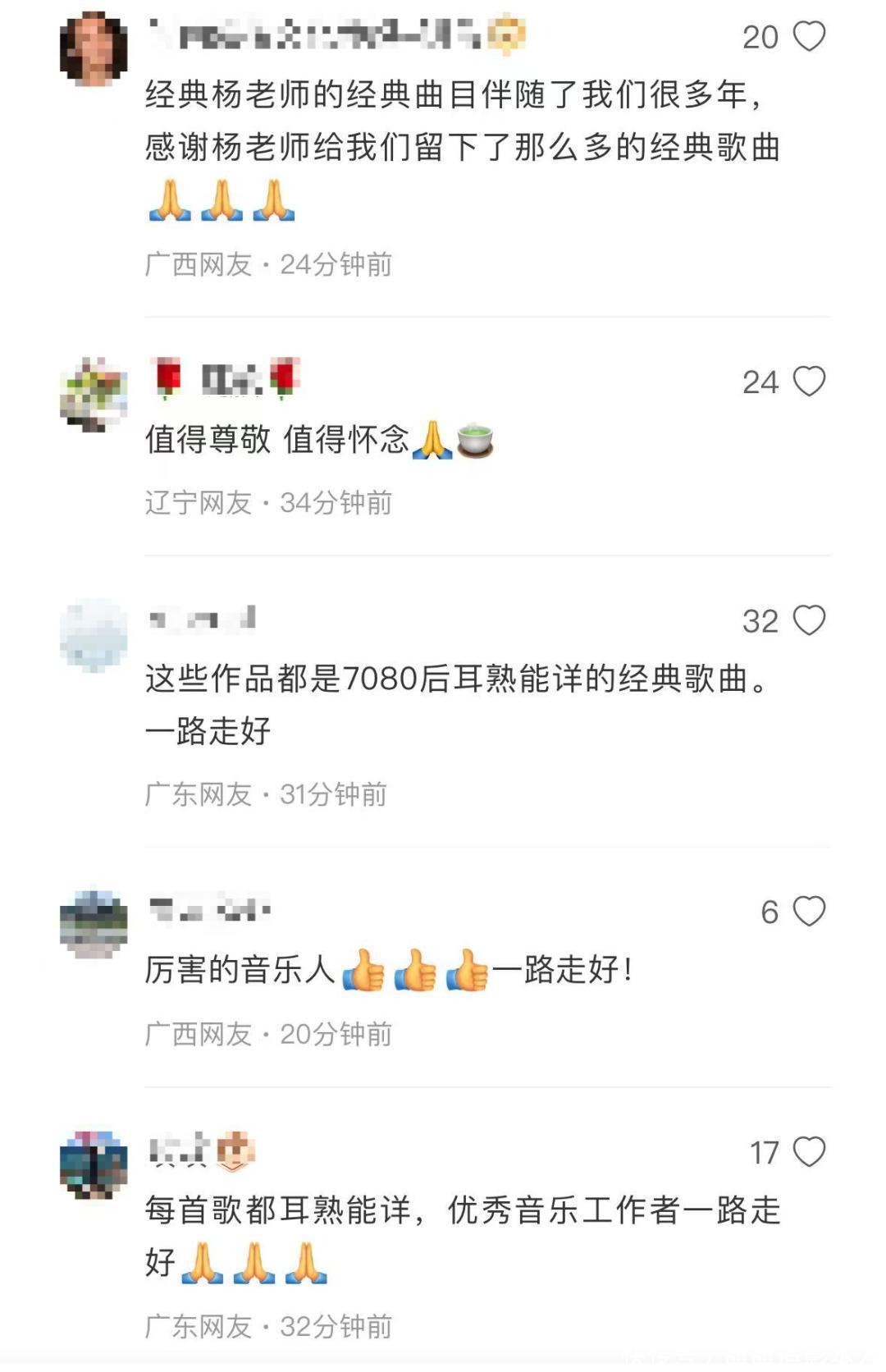The width and height of the screenshot is (886, 1372).
Task: Open the avatar beside the 经典杨老师 comment
Action: coord(94,49)
